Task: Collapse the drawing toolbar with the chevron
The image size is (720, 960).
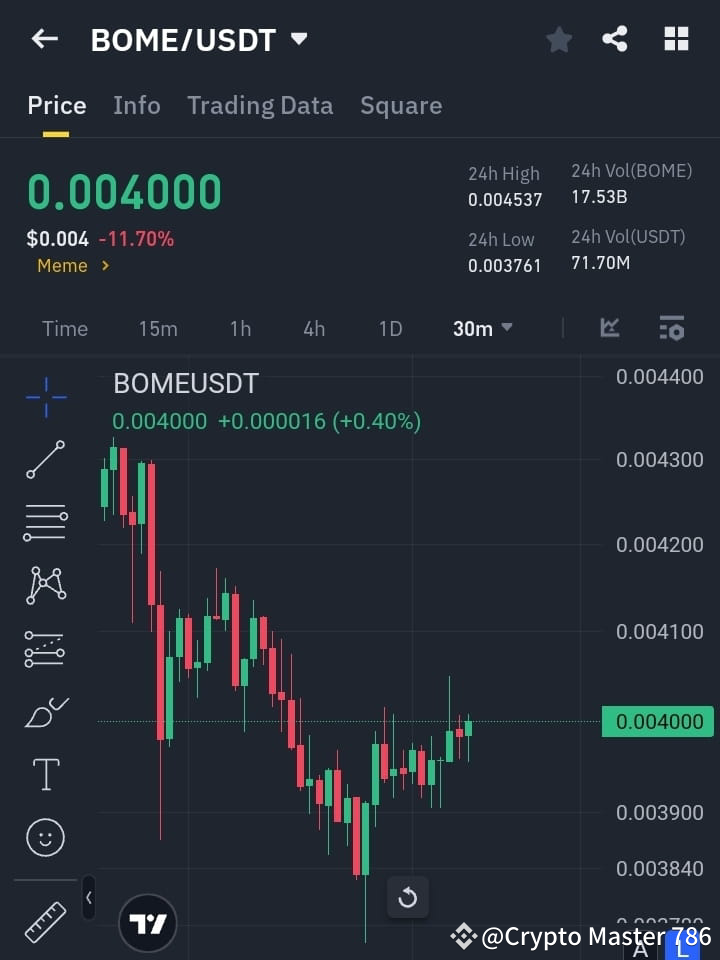Action: click(88, 898)
